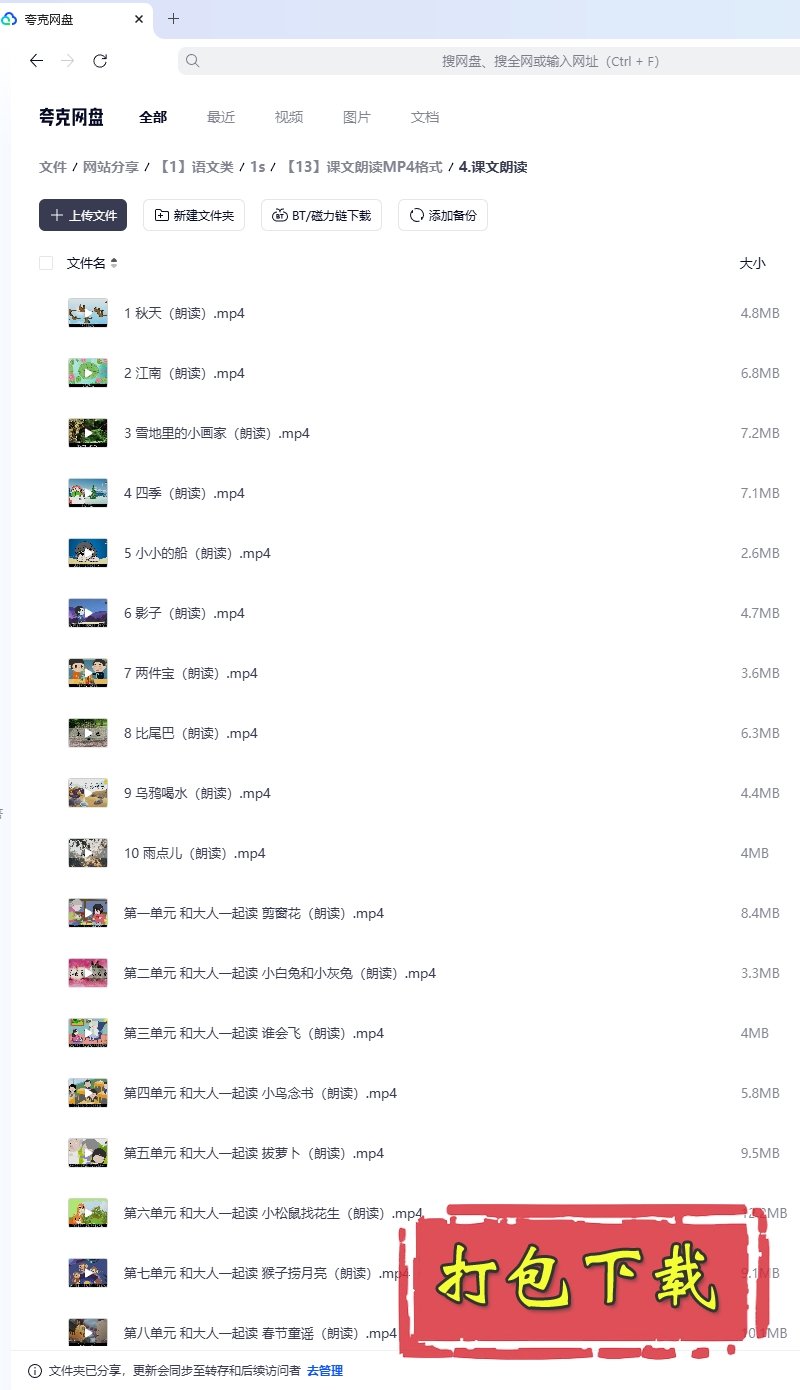Open BT/磁力链下载

[x=321, y=215]
